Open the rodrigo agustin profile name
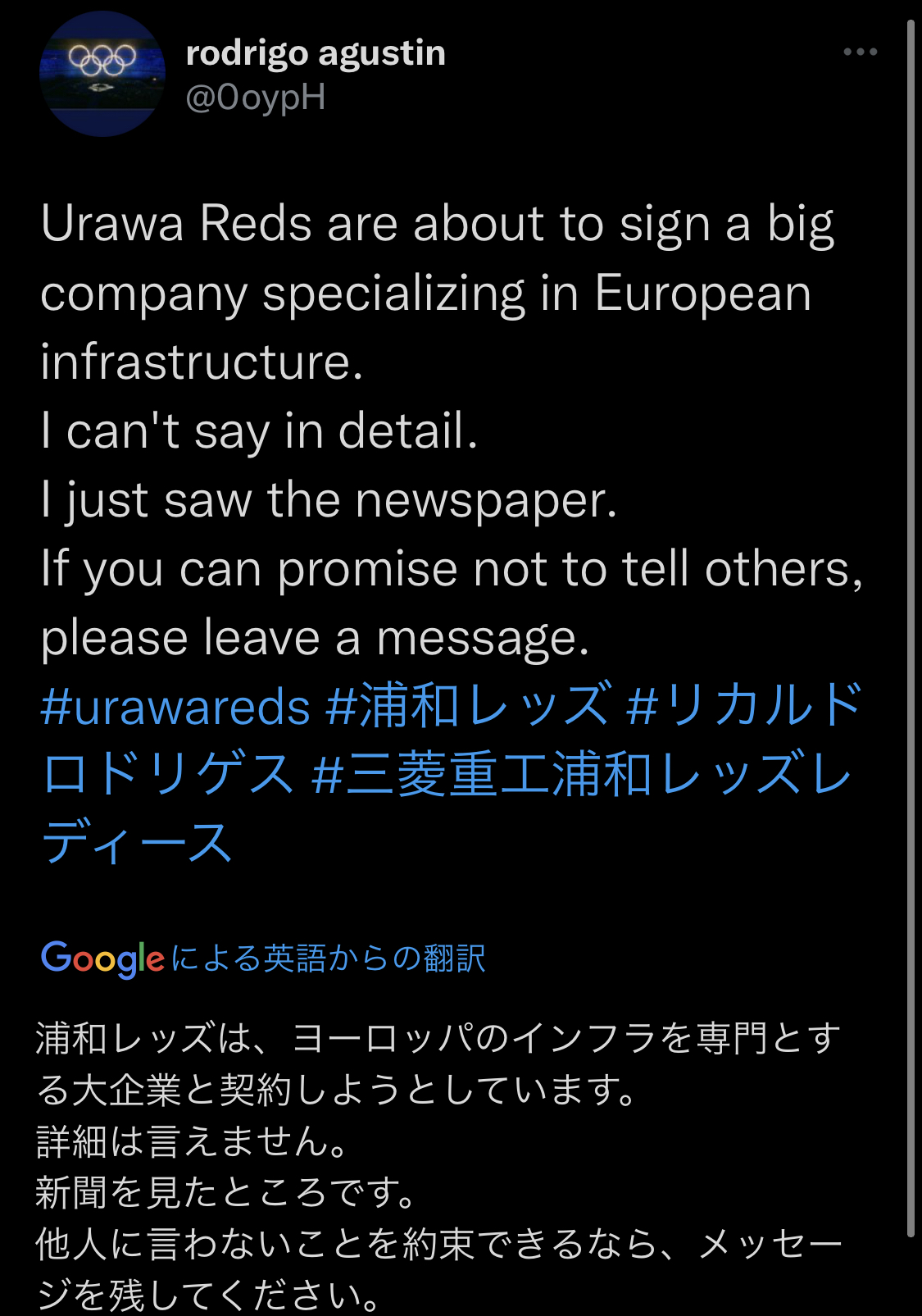 (x=316, y=53)
